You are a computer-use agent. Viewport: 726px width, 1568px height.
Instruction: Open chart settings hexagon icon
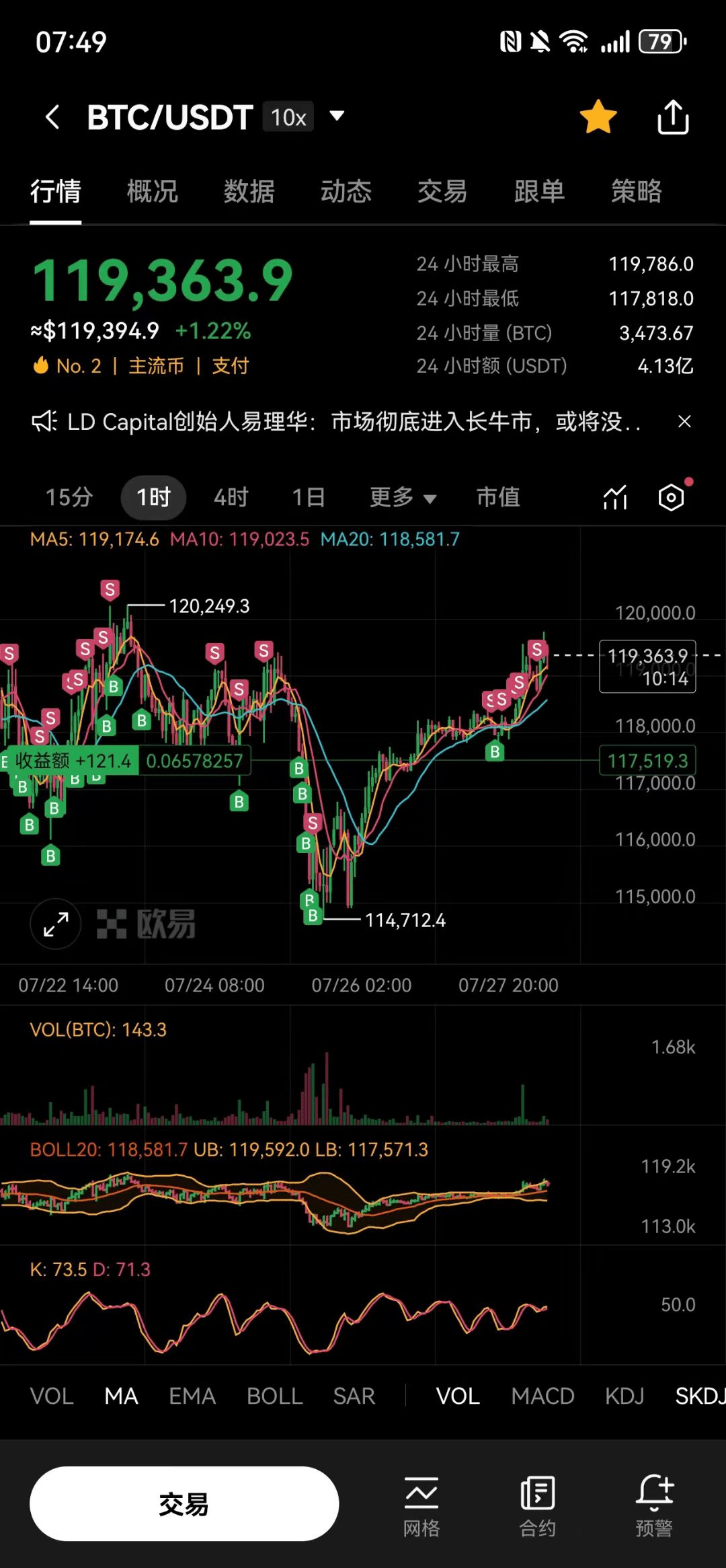672,498
